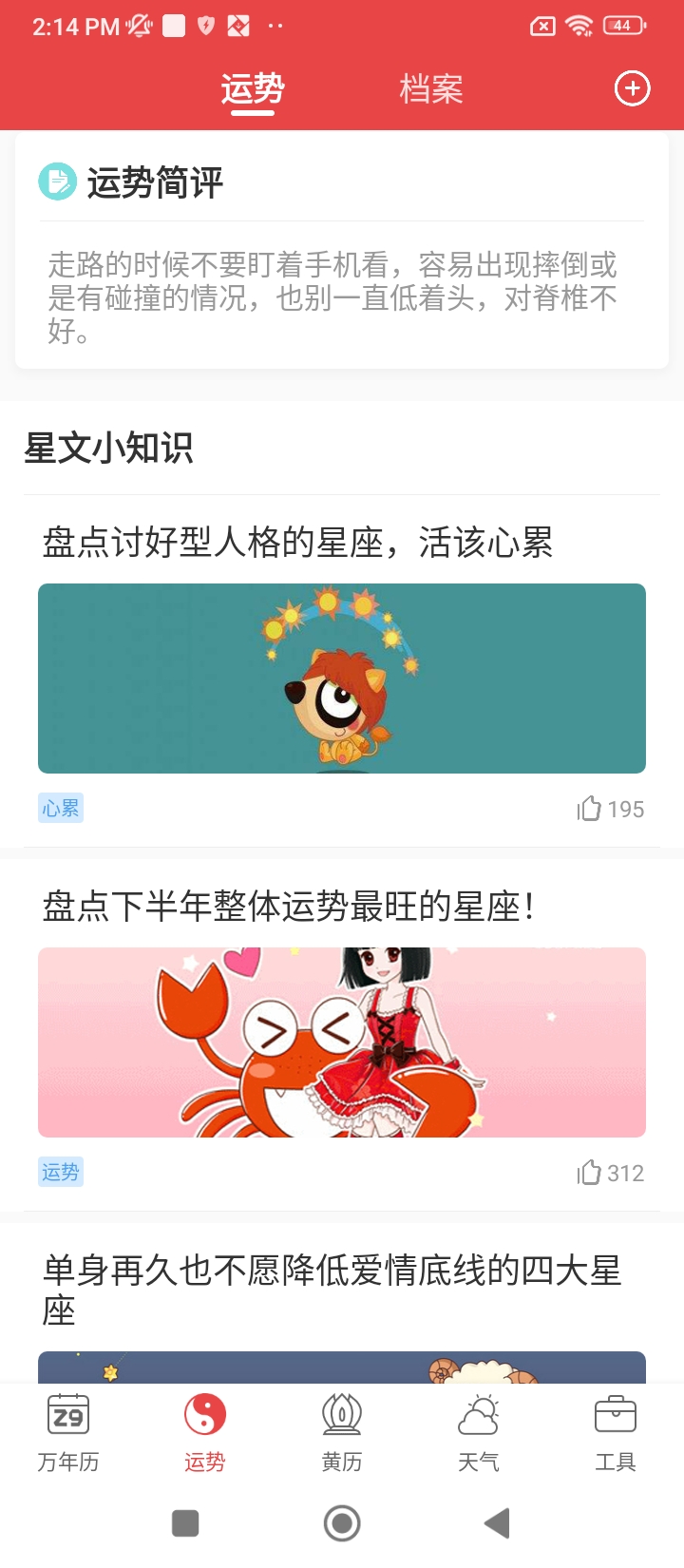The width and height of the screenshot is (684, 1568).
Task: Go to the home screen via system home button
Action: (342, 1523)
